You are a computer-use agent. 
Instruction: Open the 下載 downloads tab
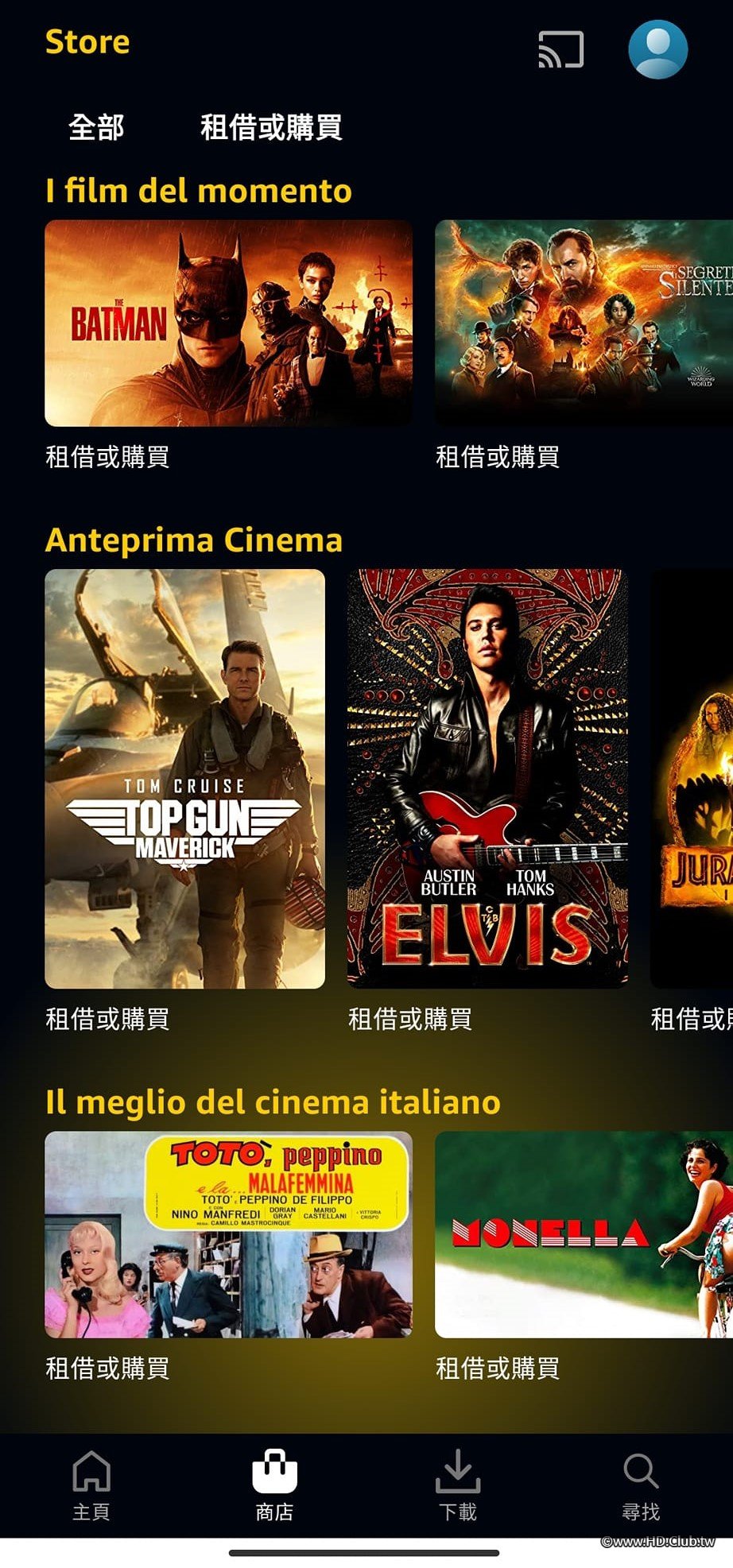coord(458,1485)
